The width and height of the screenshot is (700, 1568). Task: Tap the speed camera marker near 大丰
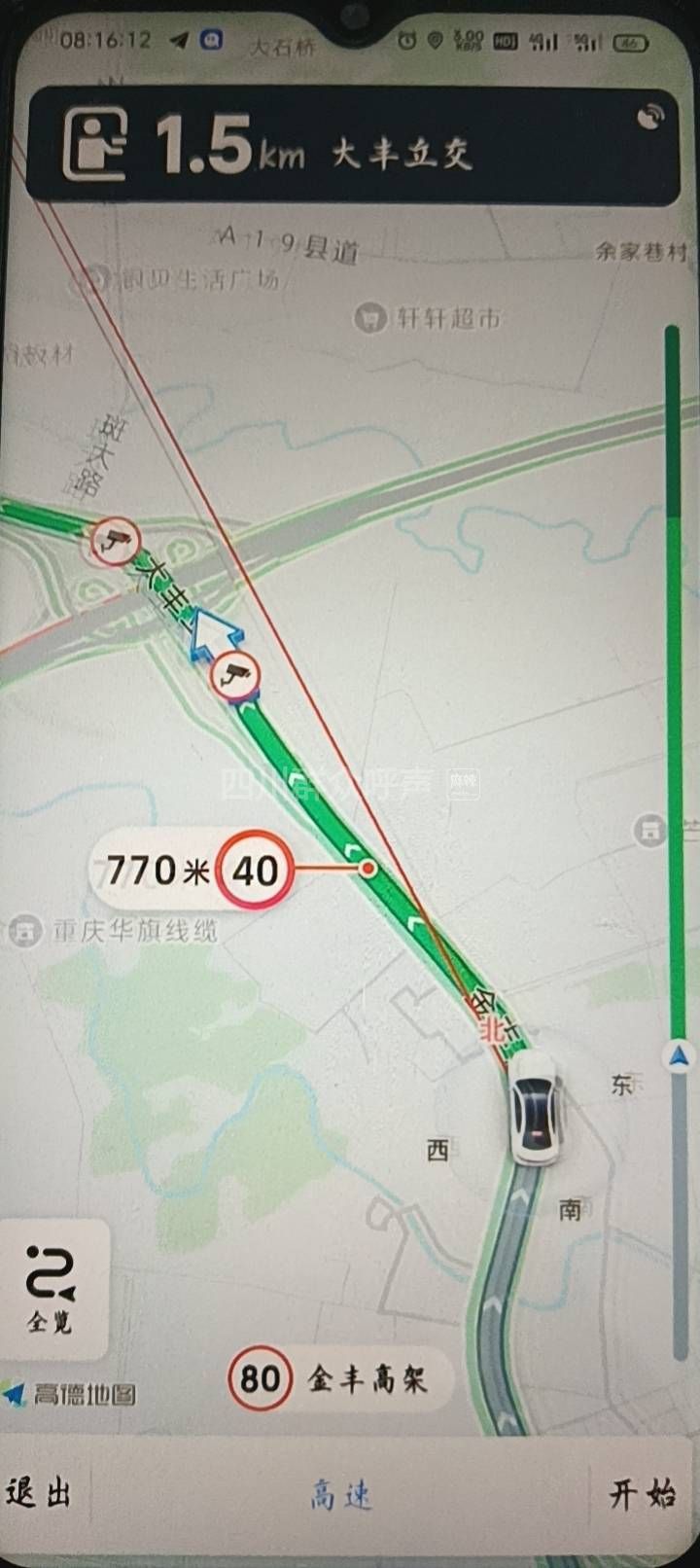pyautogui.click(x=116, y=540)
